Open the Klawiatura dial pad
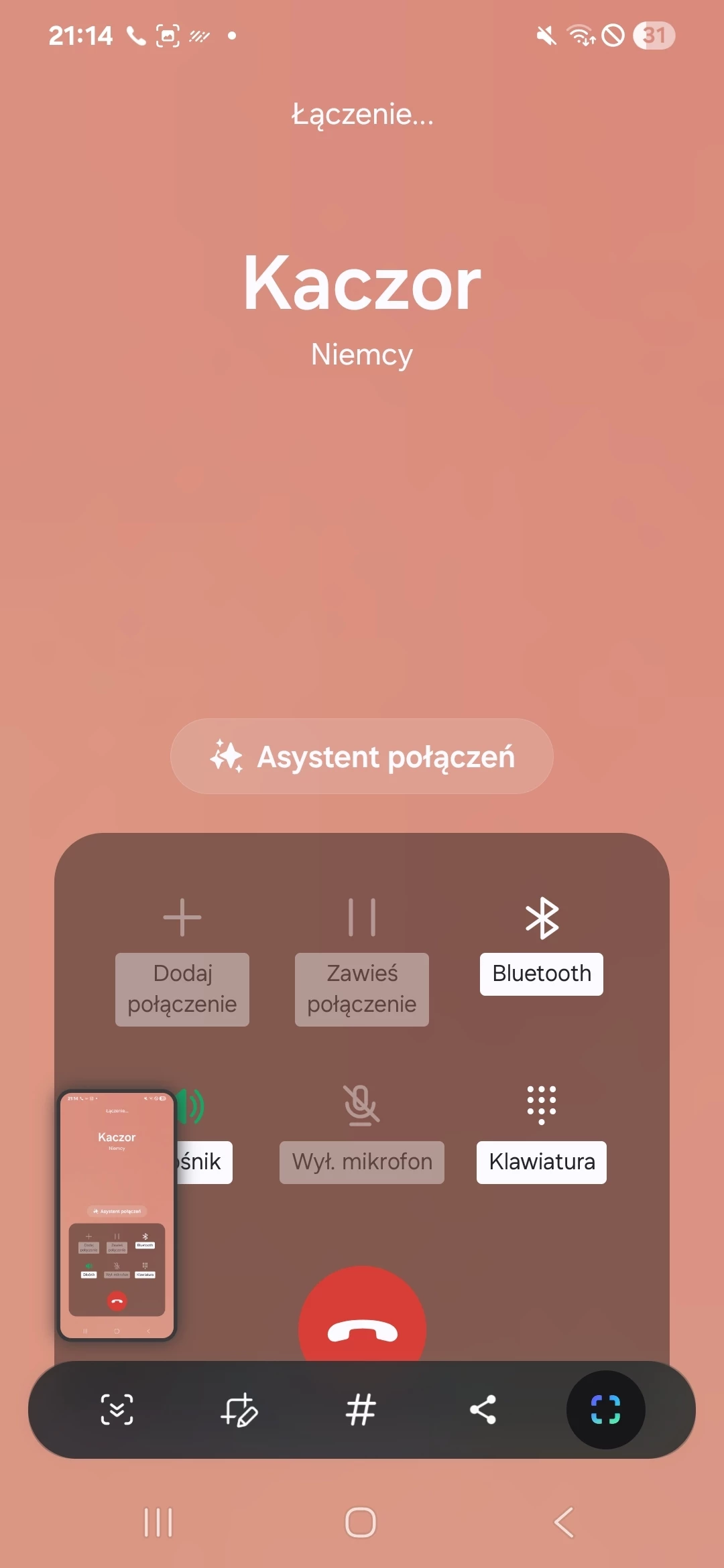The height and width of the screenshot is (1568, 724). point(542,1134)
